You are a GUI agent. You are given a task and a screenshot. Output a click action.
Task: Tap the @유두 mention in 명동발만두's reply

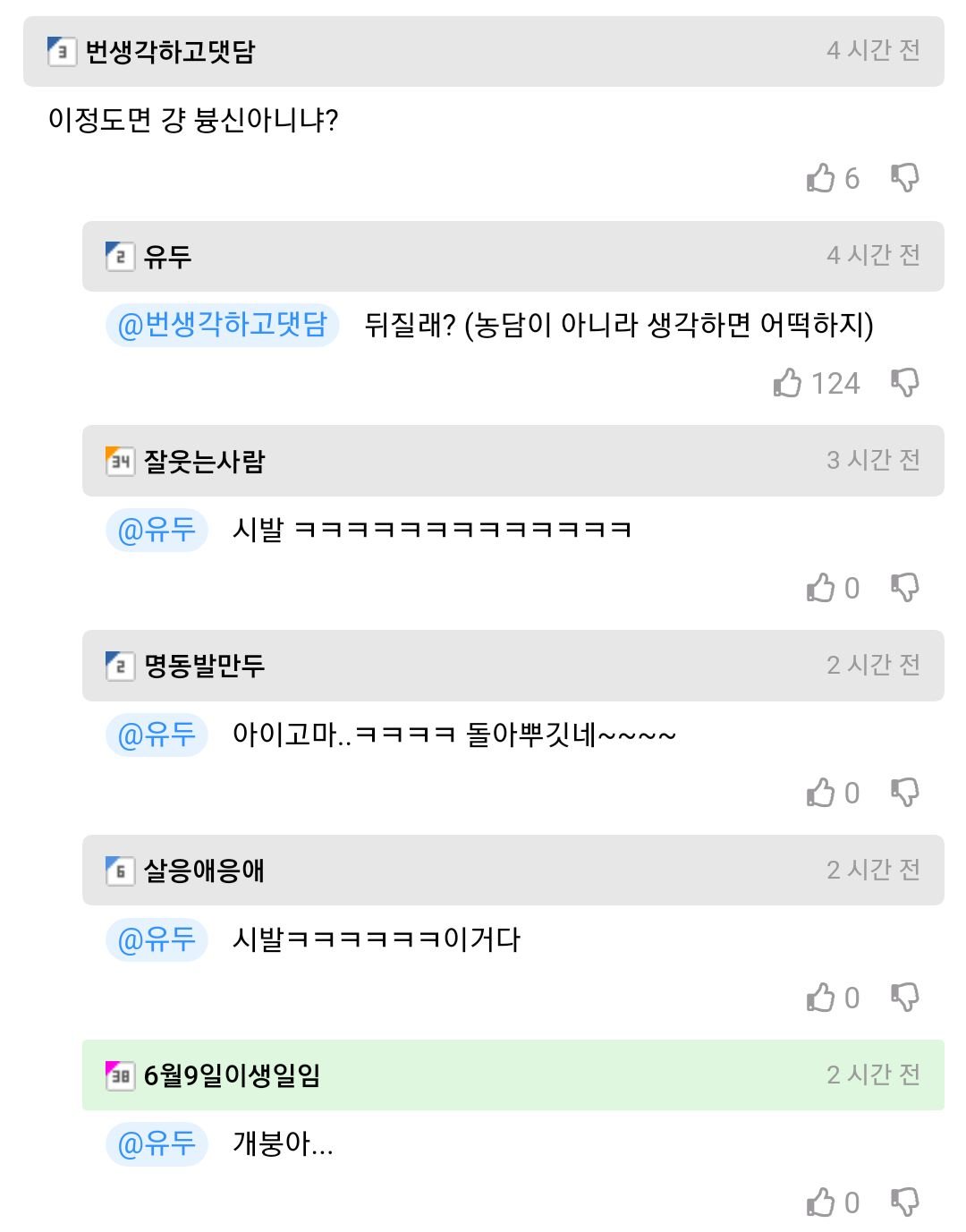[157, 735]
